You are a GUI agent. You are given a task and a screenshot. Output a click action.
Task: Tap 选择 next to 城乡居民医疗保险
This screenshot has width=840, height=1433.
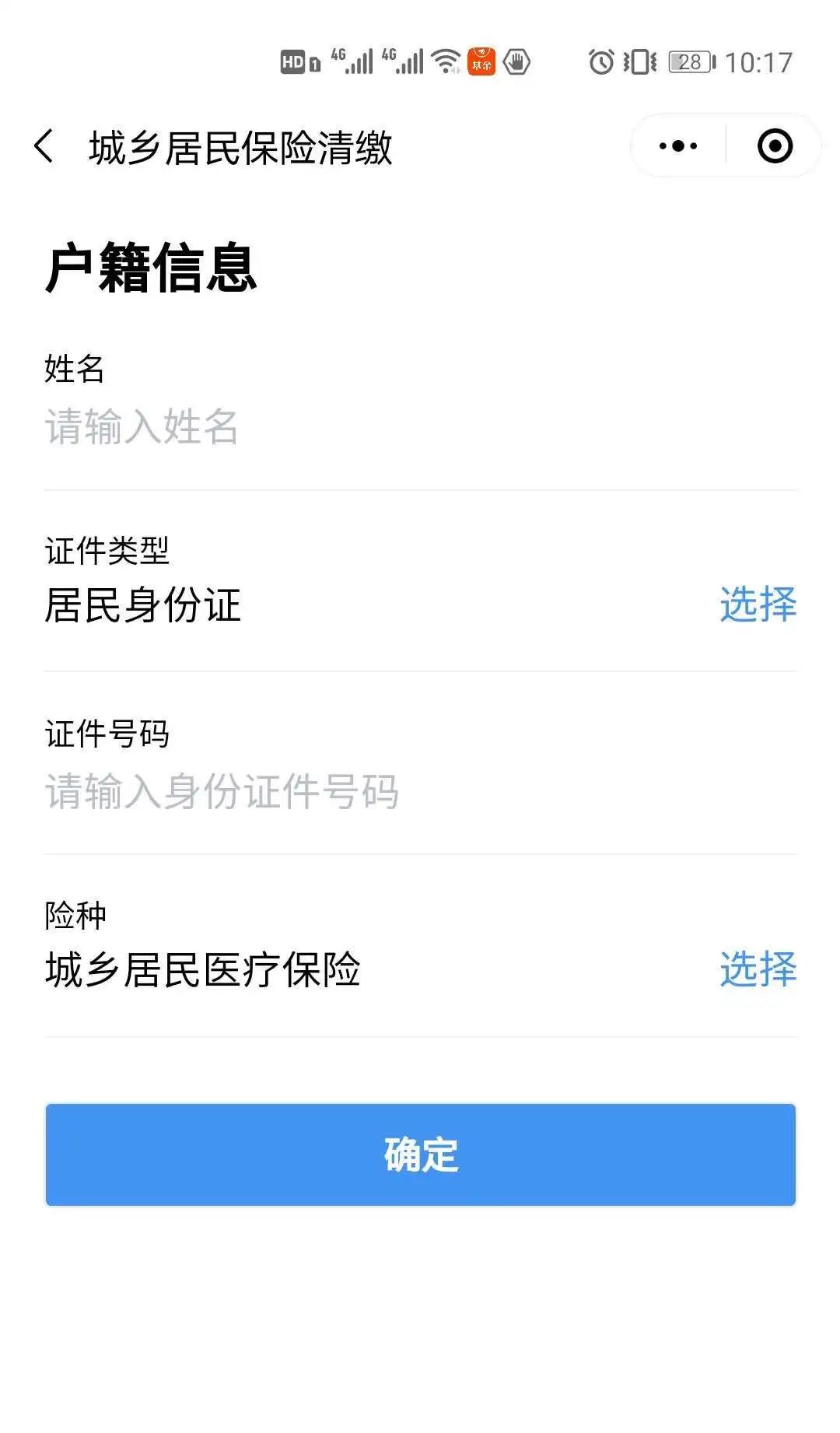click(x=758, y=969)
